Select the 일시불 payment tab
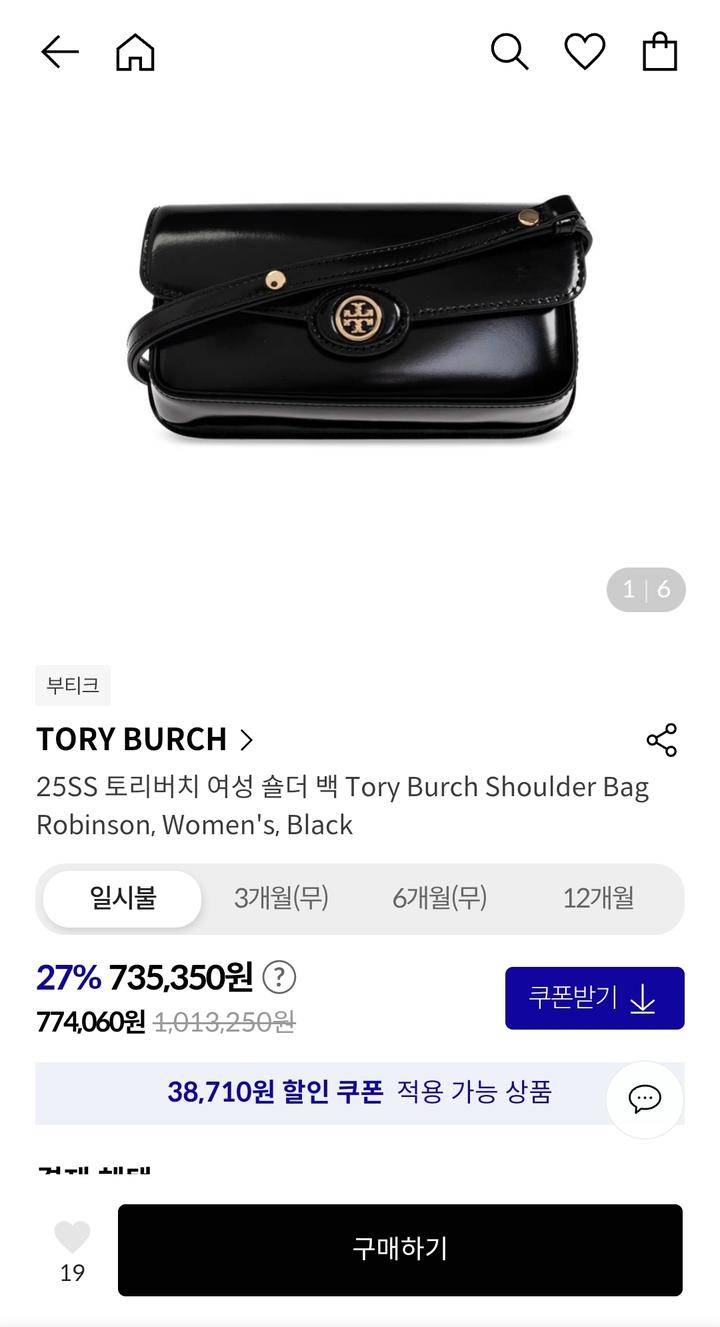The height and width of the screenshot is (1327, 720). click(123, 898)
